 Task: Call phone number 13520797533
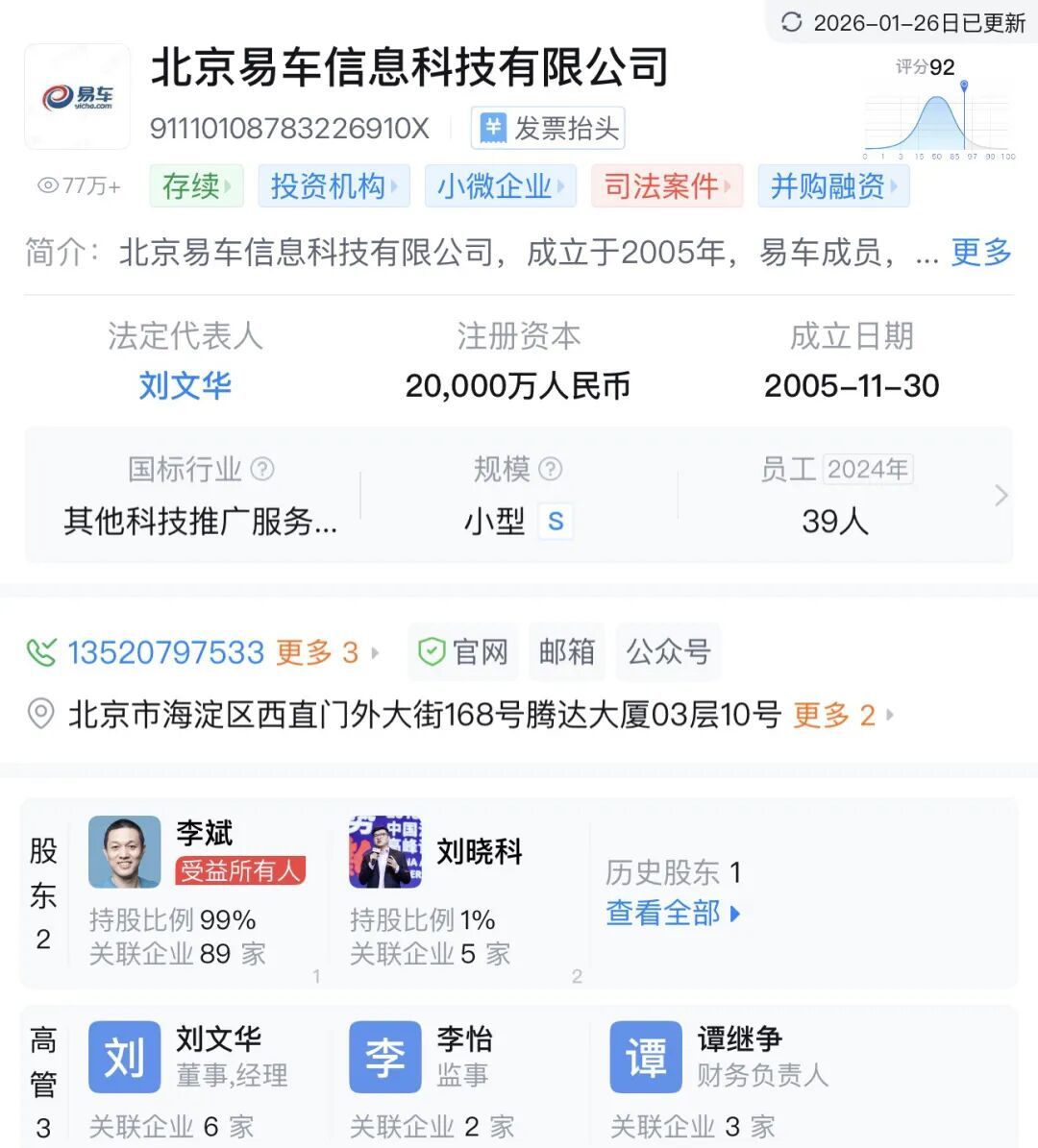point(165,653)
